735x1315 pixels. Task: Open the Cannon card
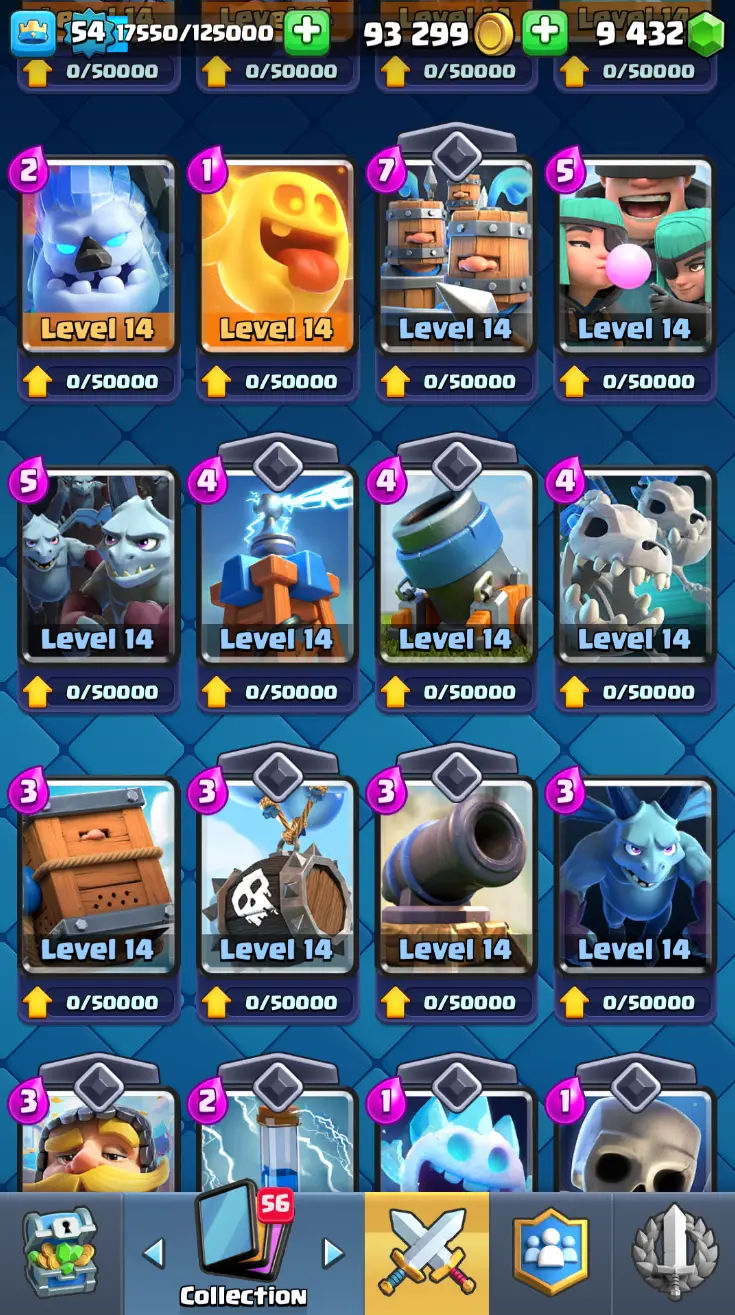point(456,875)
